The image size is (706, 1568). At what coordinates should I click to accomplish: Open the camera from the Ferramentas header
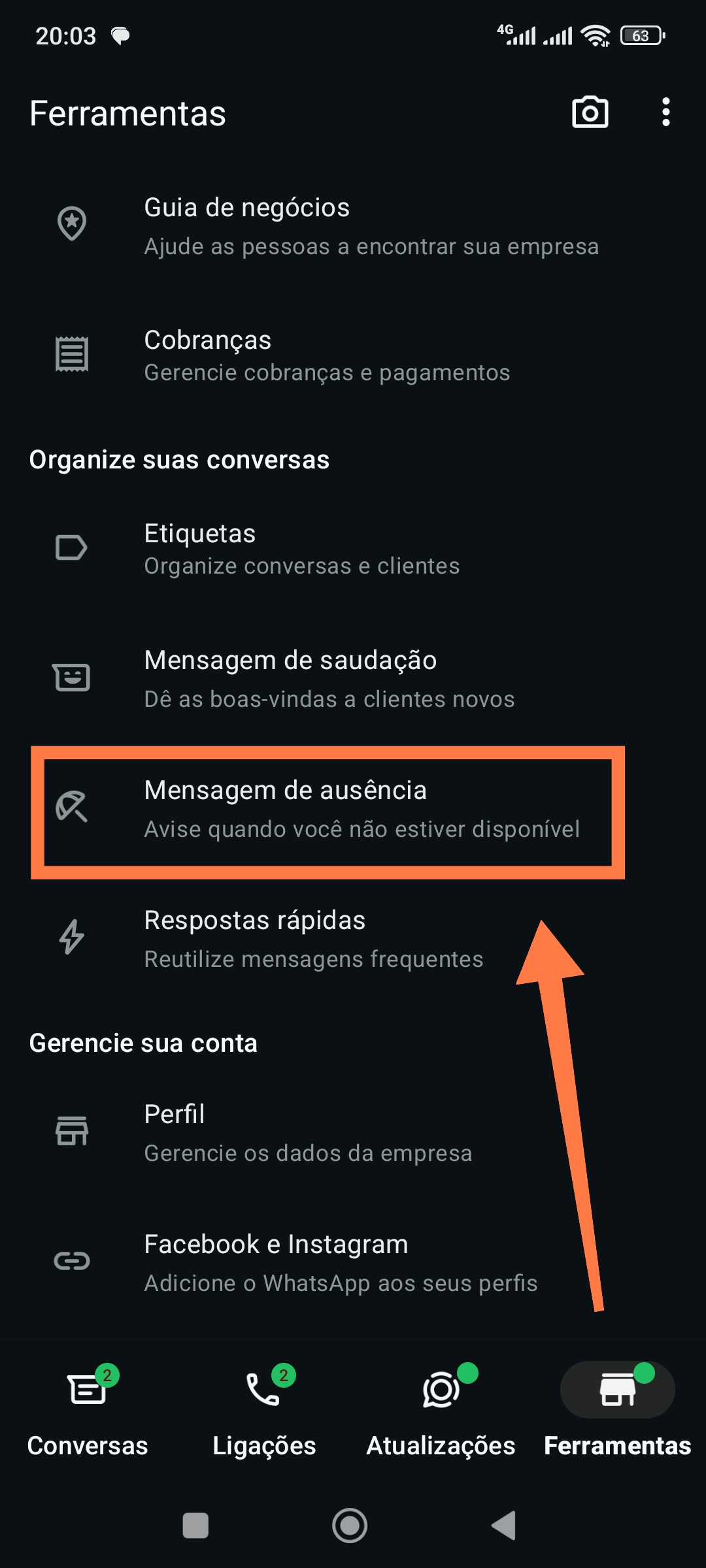[589, 112]
